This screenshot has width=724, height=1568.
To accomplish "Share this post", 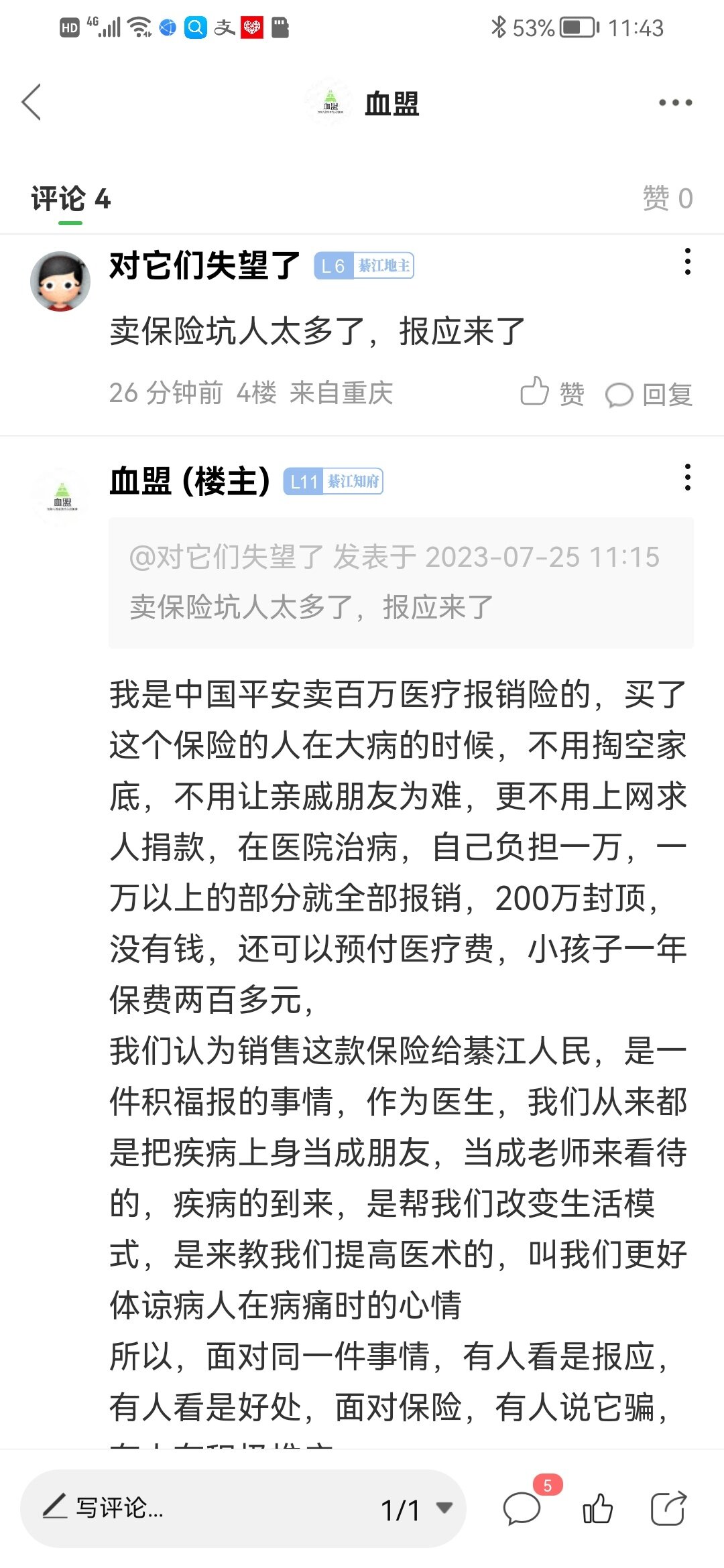I will pyautogui.click(x=668, y=1508).
